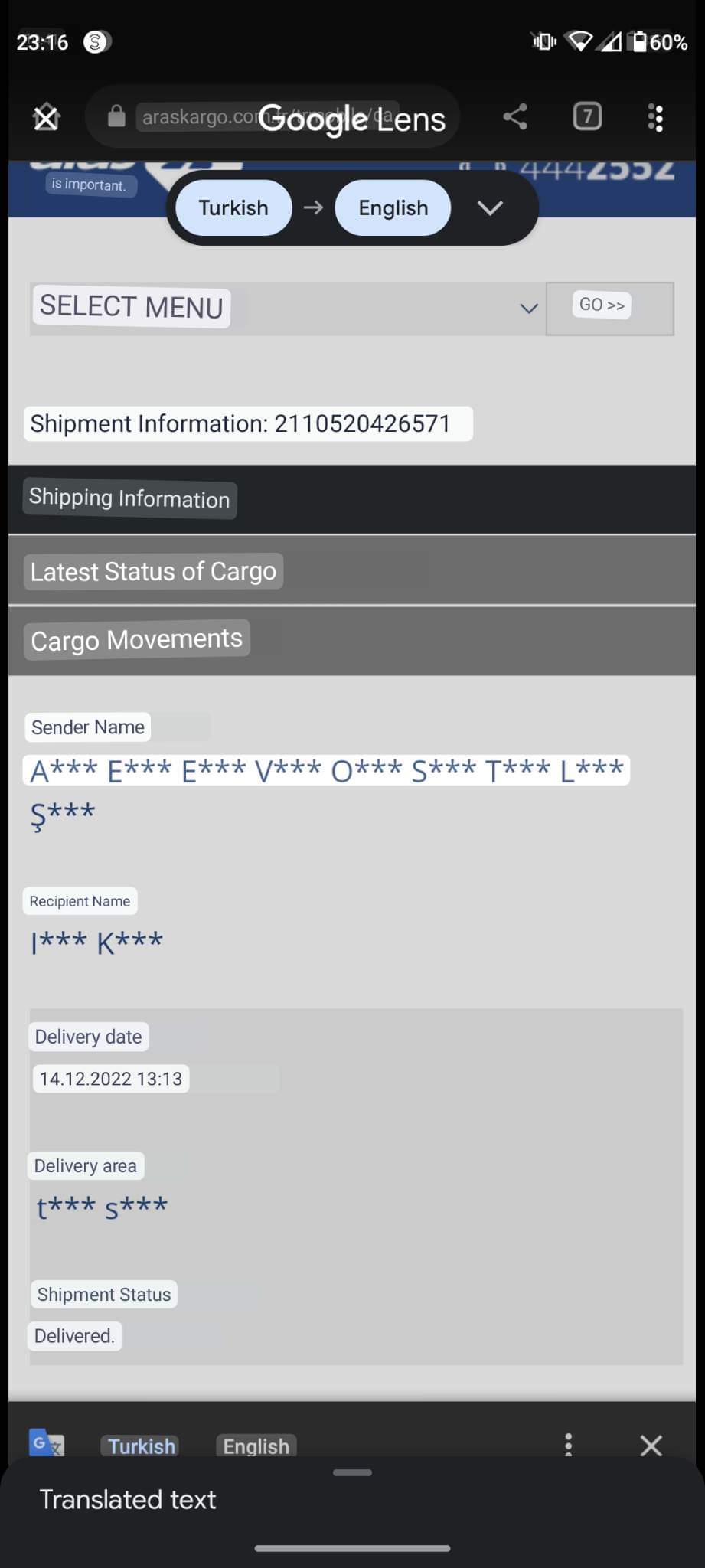Open the SELECT MENU dropdown
This screenshot has height=1568, width=705.
(287, 309)
